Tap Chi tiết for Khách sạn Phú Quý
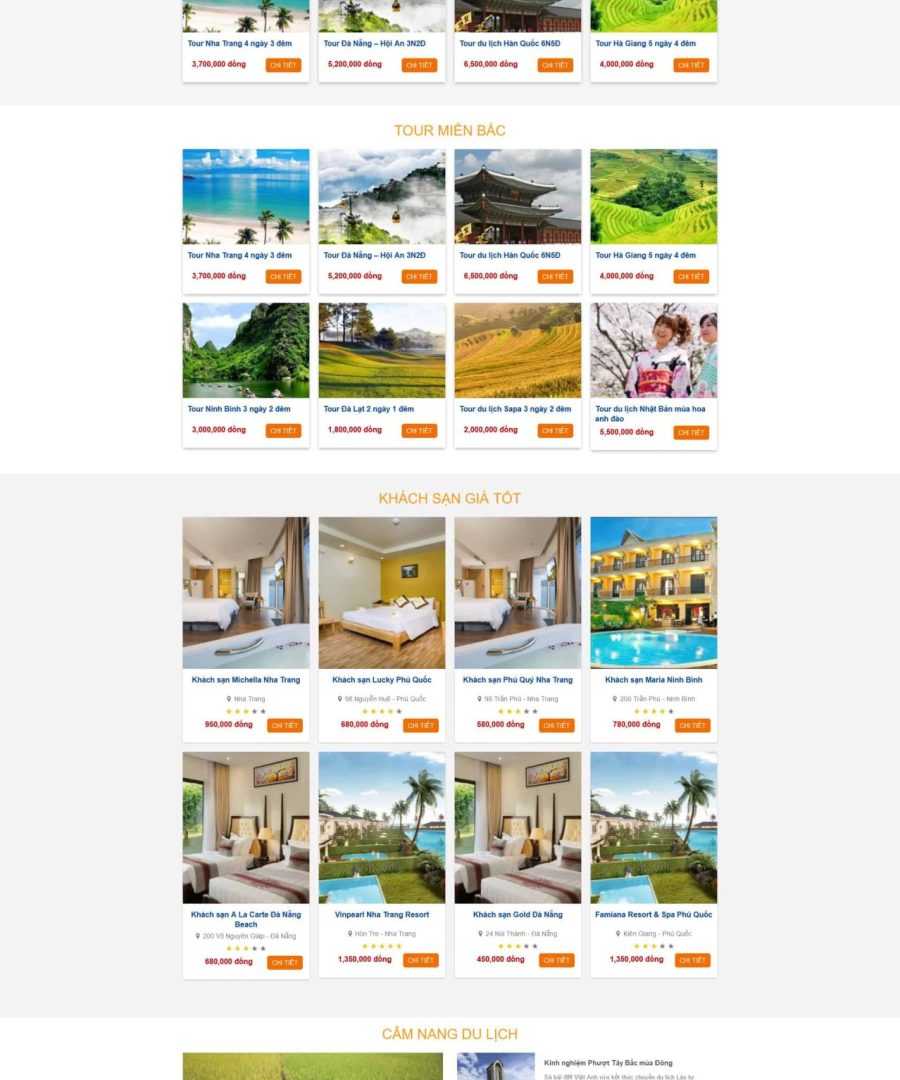Image resolution: width=900 pixels, height=1080 pixels. pyautogui.click(x=556, y=726)
